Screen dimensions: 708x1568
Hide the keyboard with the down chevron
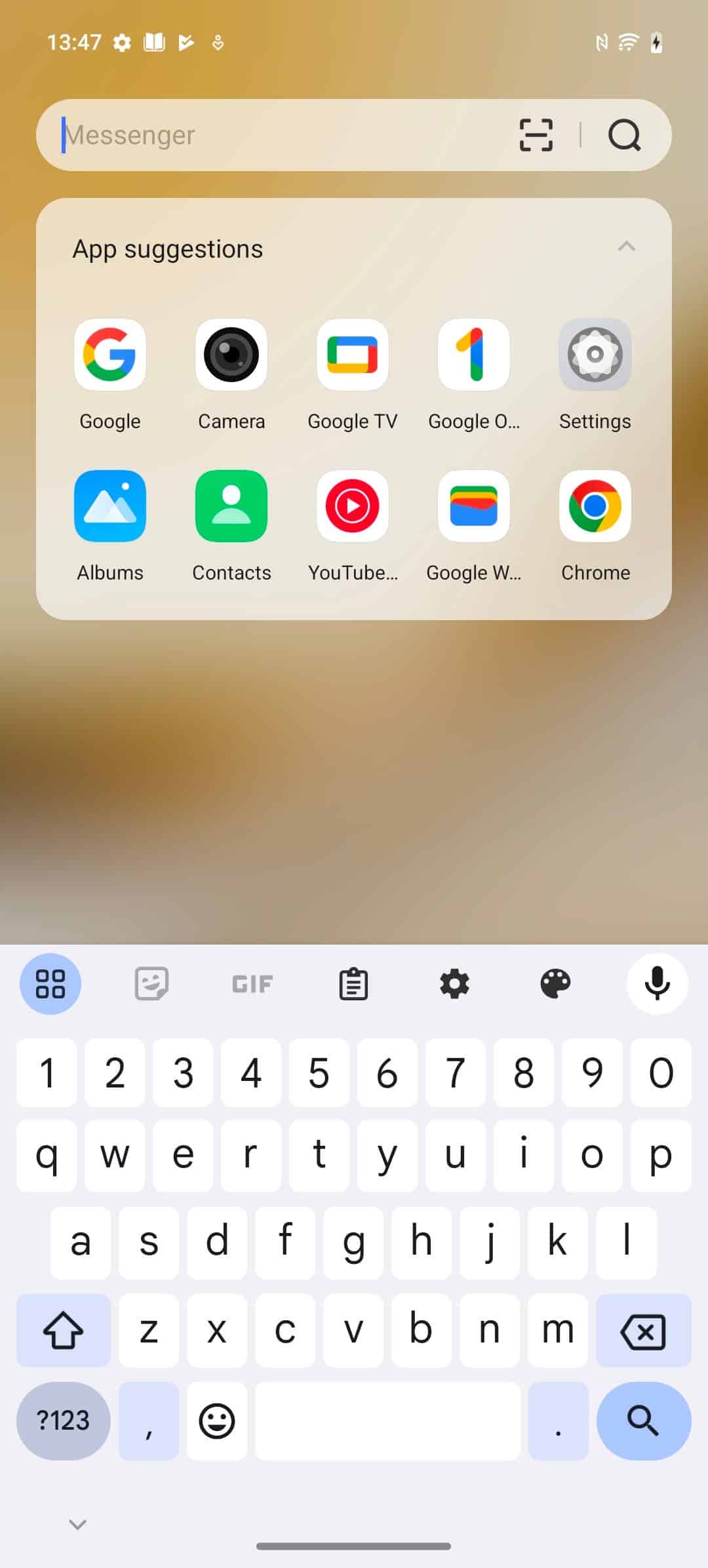click(78, 1525)
